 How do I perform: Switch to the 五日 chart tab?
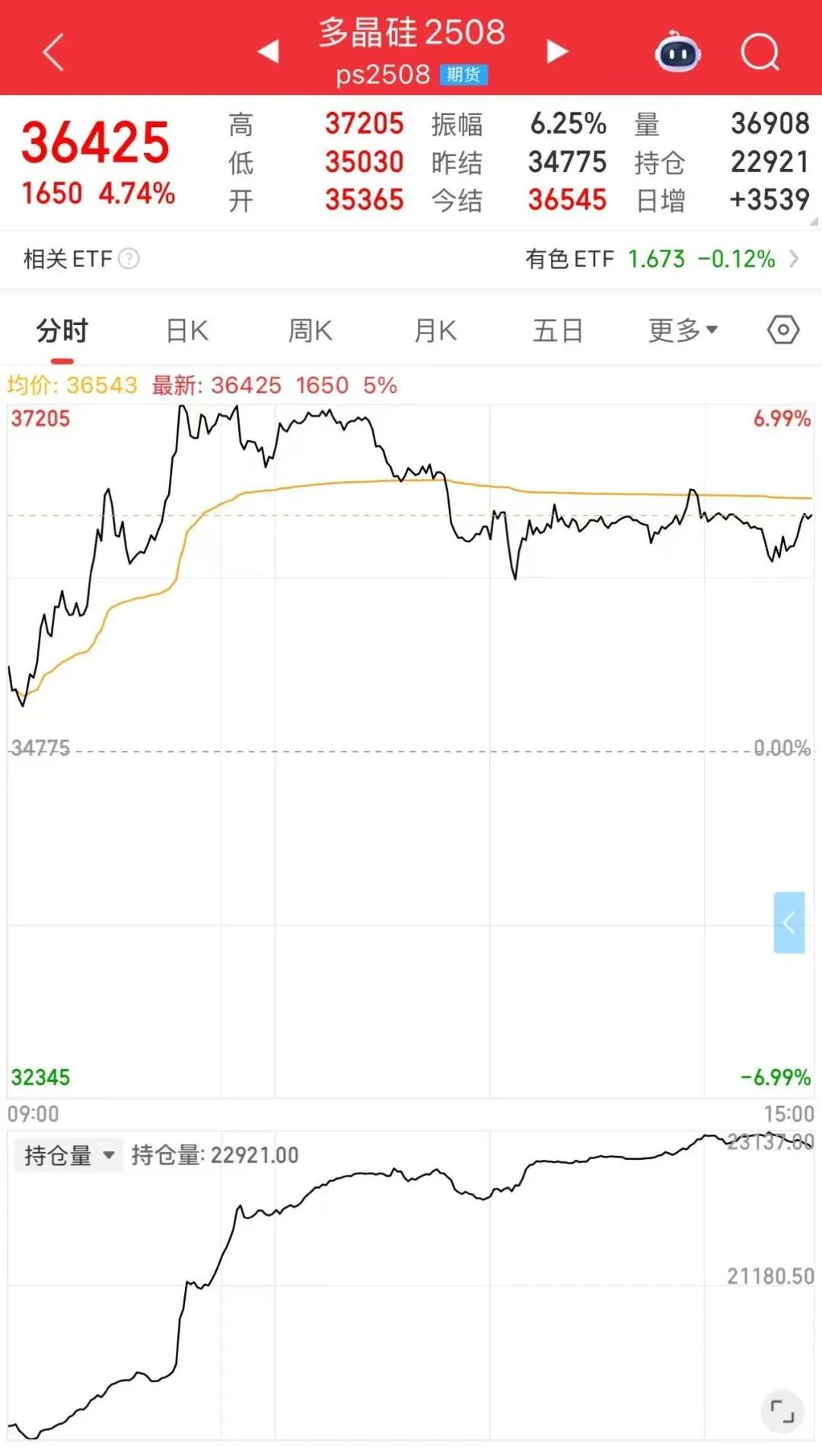(558, 331)
